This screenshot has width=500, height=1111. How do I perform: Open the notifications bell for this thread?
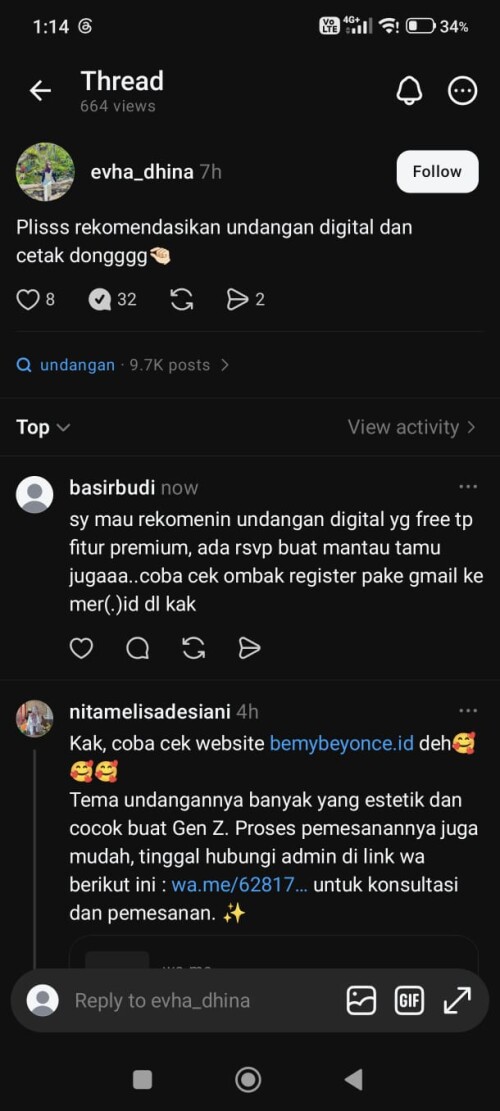coord(409,91)
